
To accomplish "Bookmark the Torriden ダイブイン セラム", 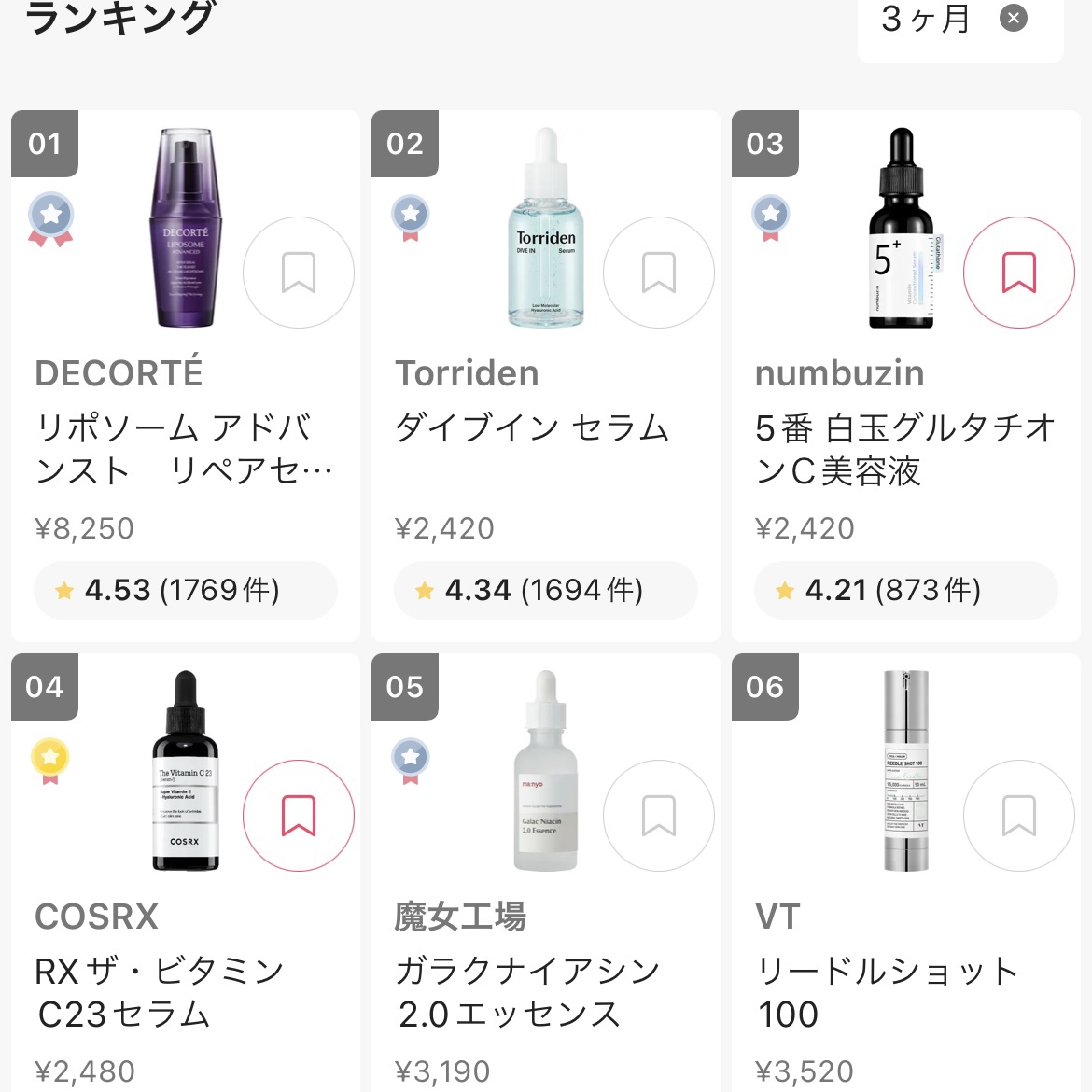I will (659, 273).
